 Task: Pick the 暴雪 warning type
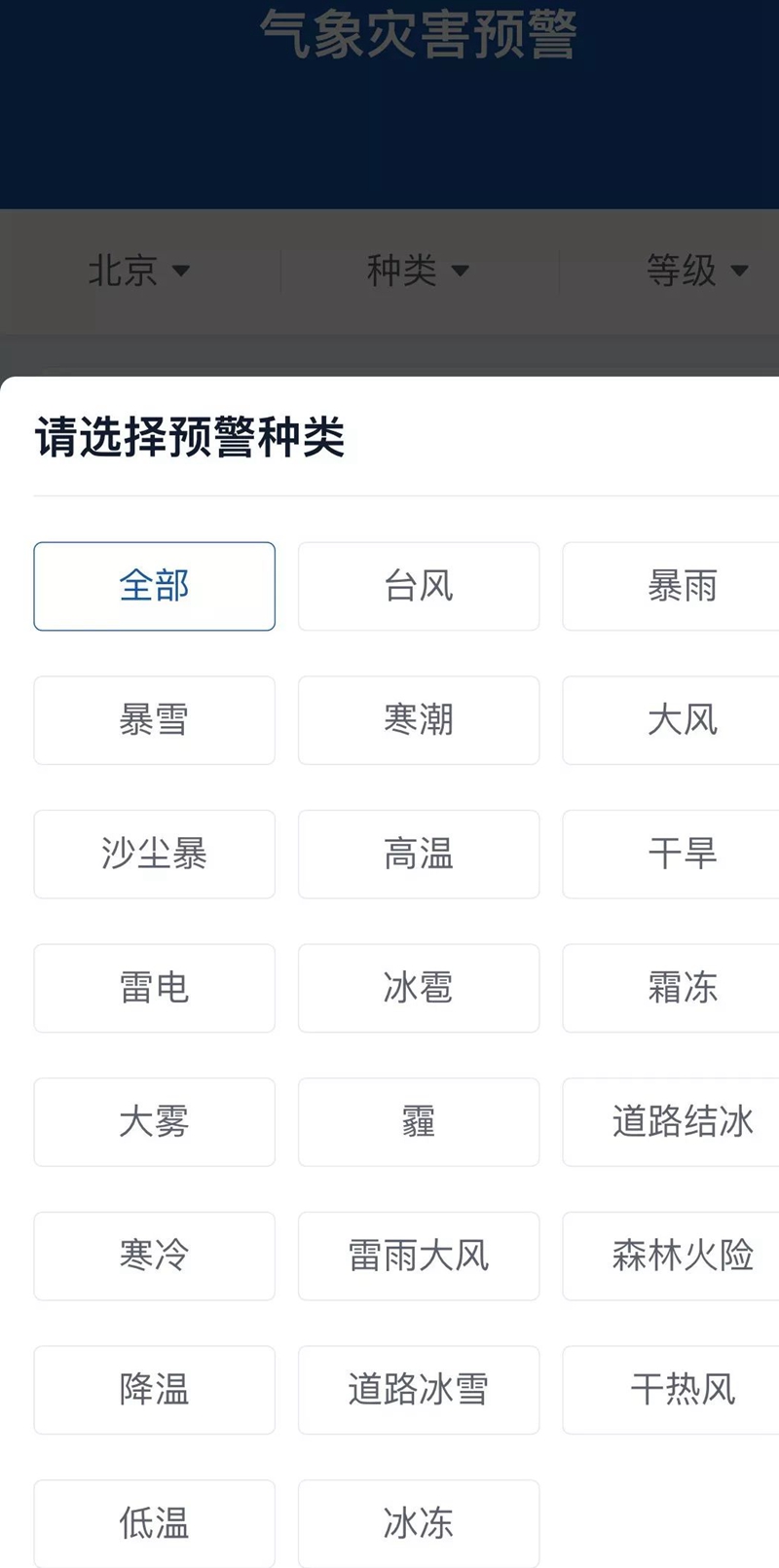[x=154, y=720]
